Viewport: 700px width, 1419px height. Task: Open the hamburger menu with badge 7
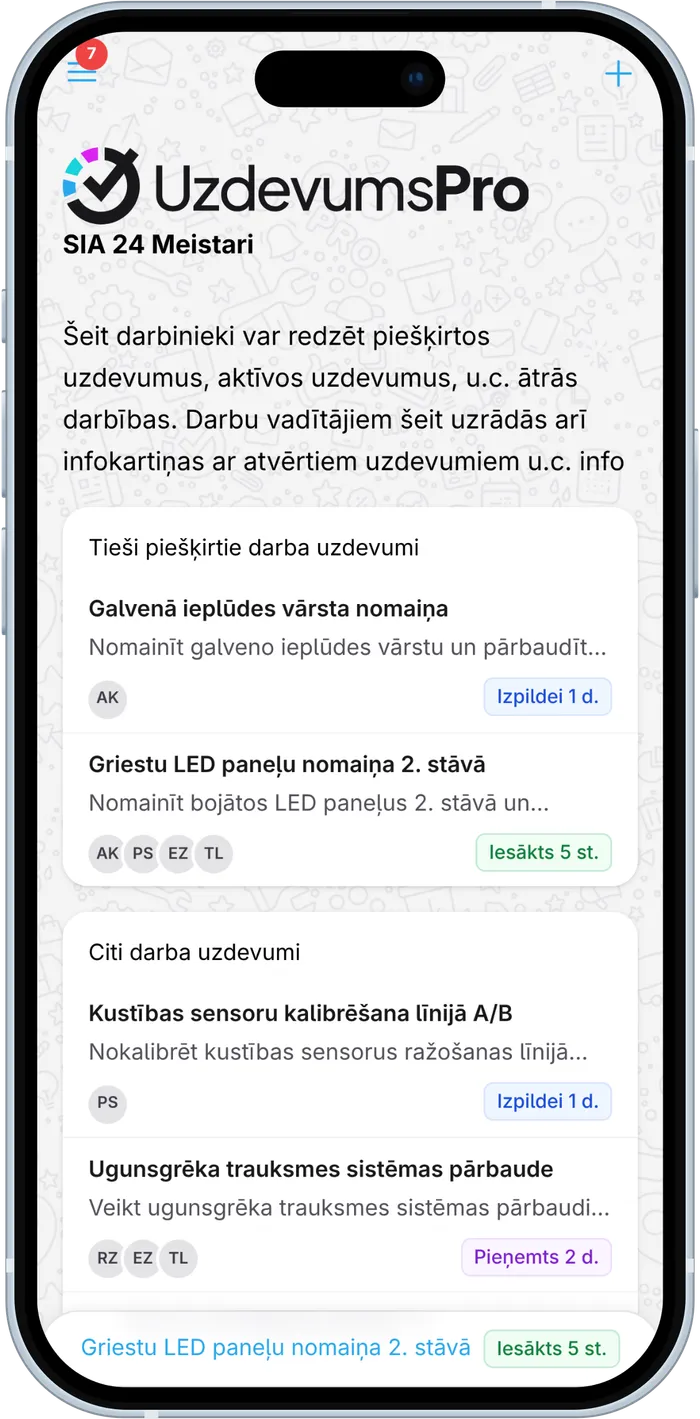click(x=81, y=72)
